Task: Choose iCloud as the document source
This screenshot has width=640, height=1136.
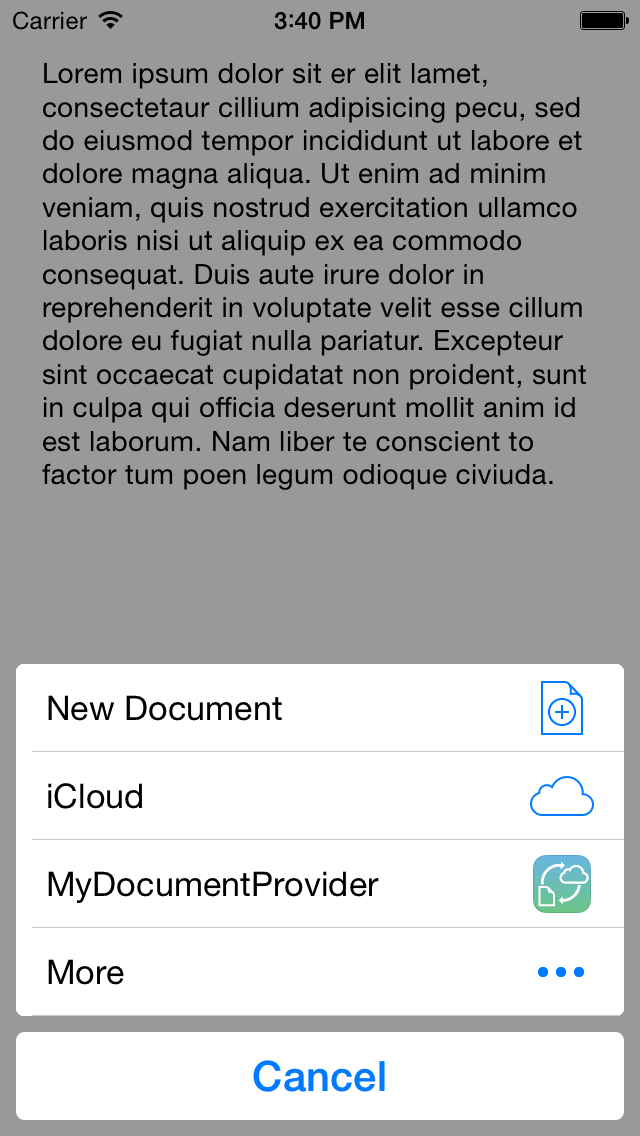Action: point(320,796)
